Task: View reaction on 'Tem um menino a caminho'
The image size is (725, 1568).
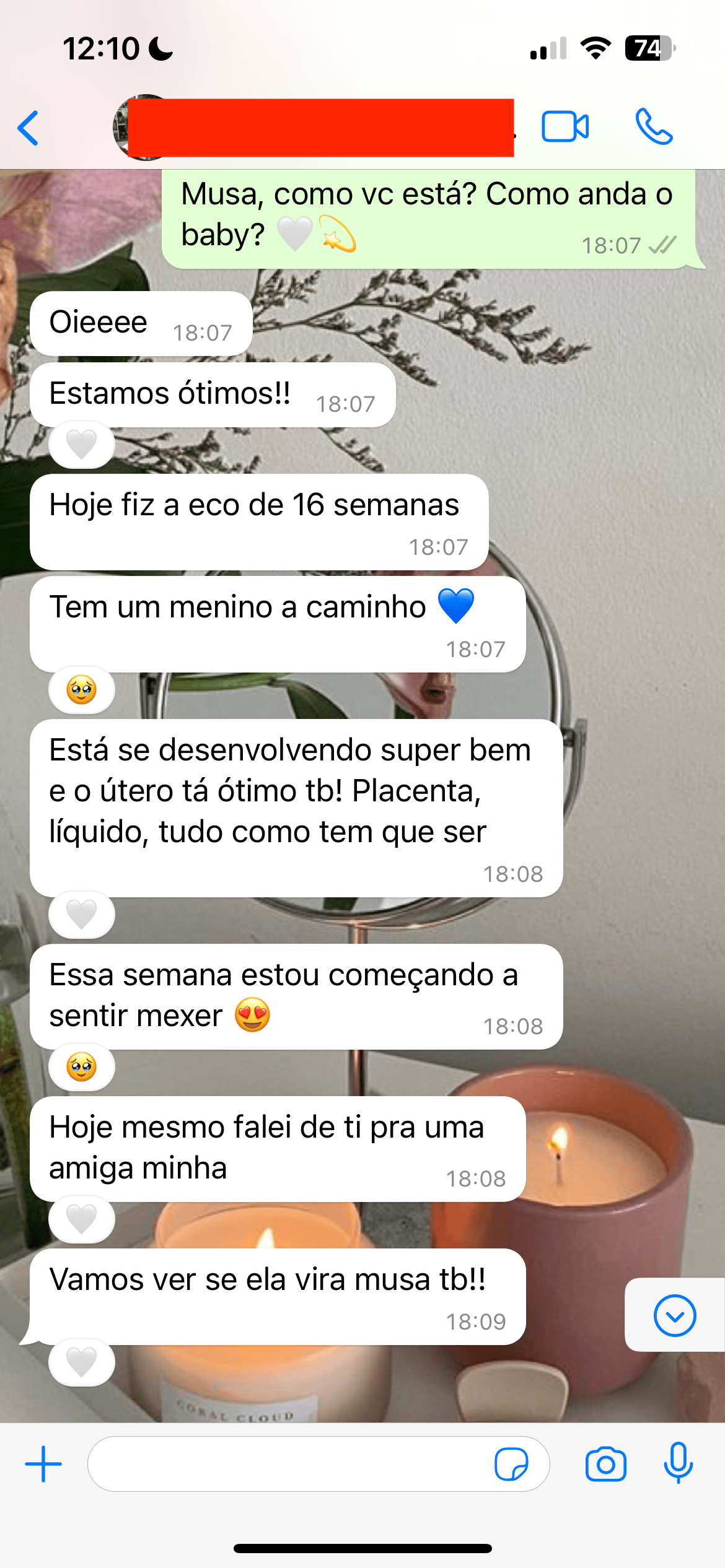Action: 82,690
